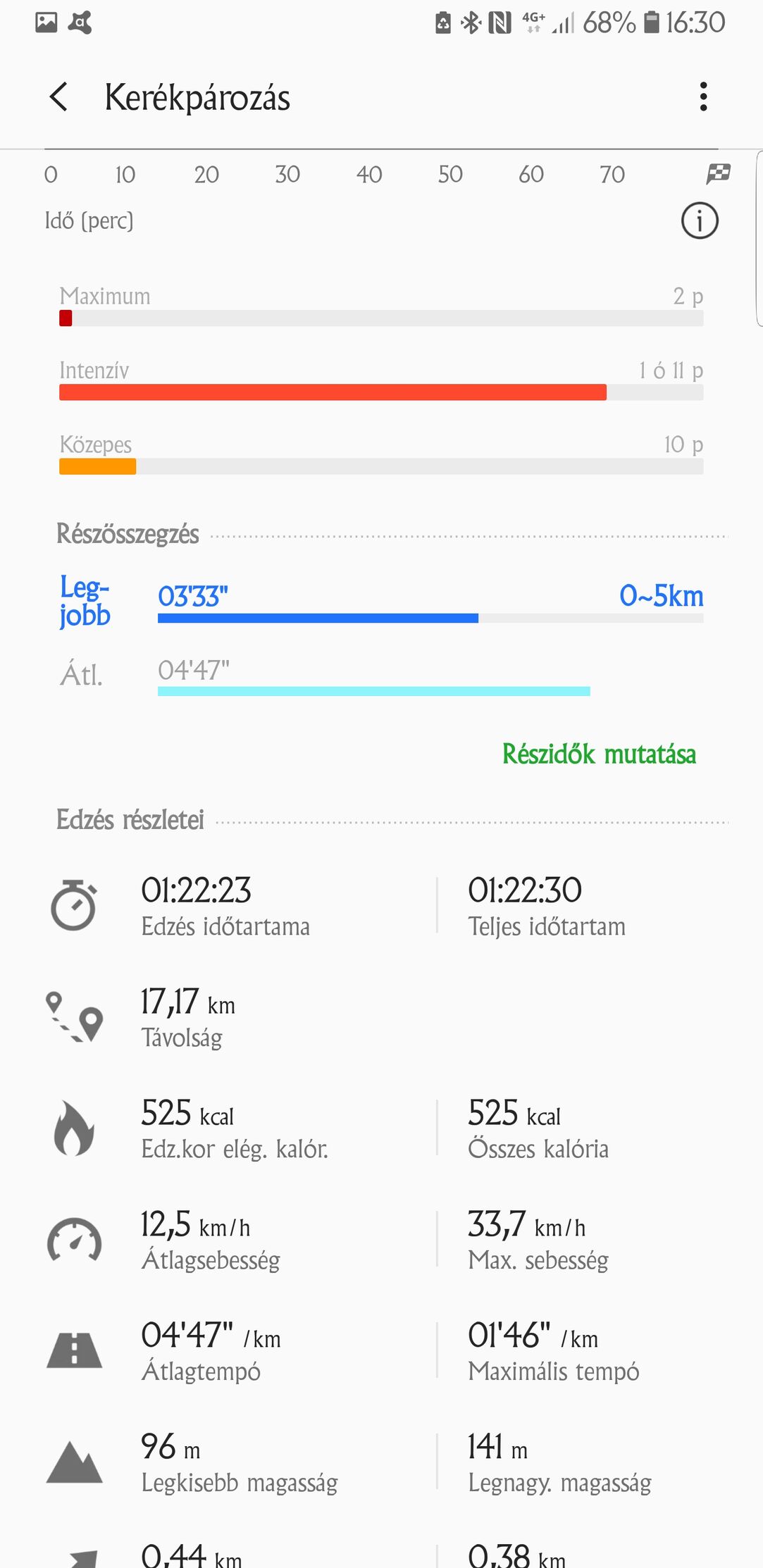Go back from the Kerékpározás screen

coord(59,97)
